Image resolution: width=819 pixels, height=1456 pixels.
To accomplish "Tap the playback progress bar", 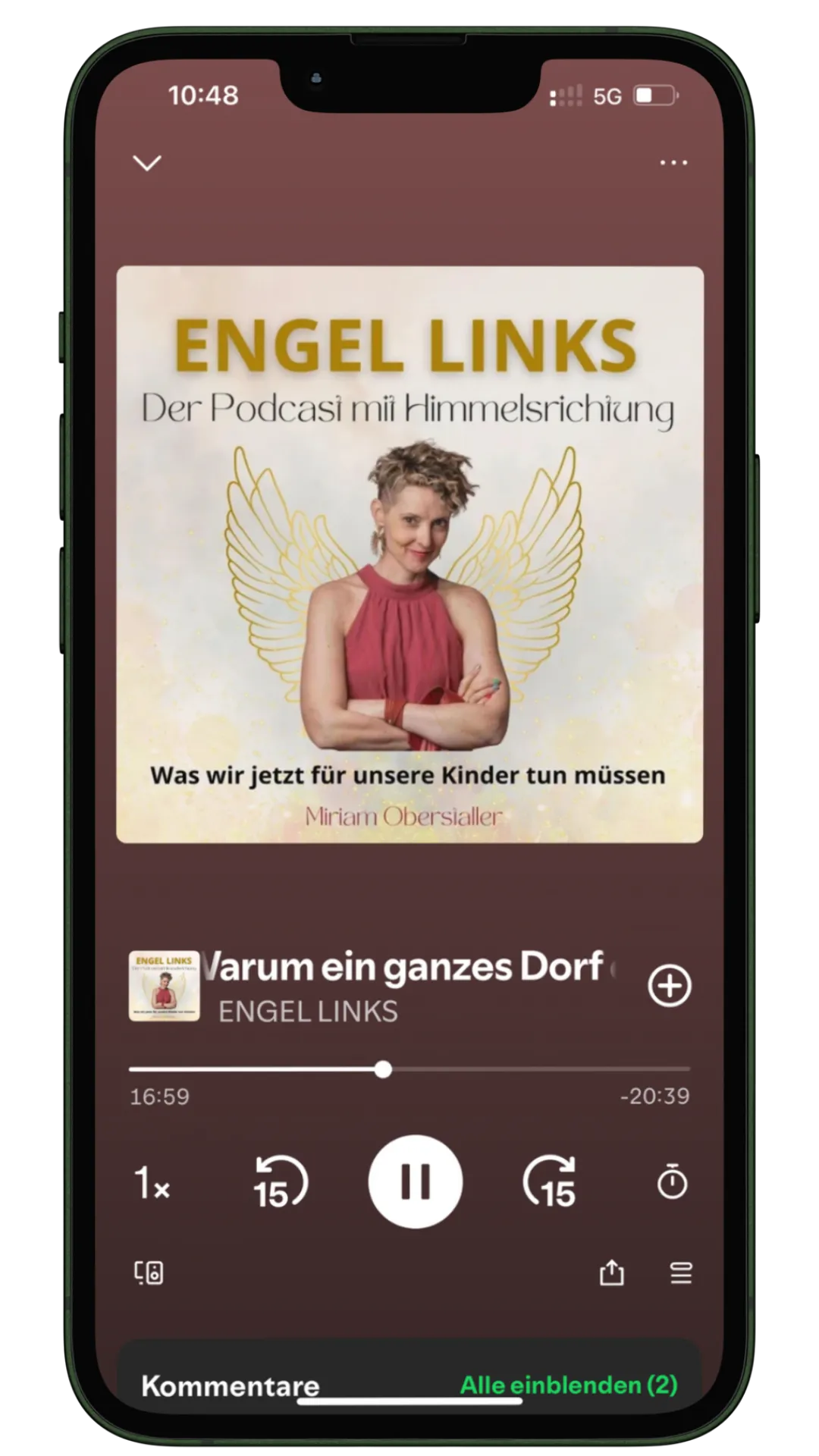I will (409, 1069).
